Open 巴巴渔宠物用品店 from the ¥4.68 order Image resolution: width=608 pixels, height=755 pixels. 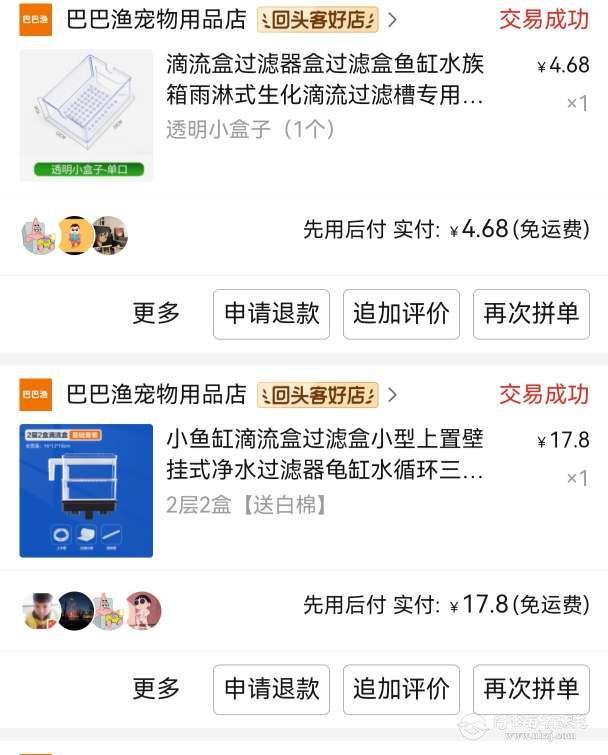point(156,19)
